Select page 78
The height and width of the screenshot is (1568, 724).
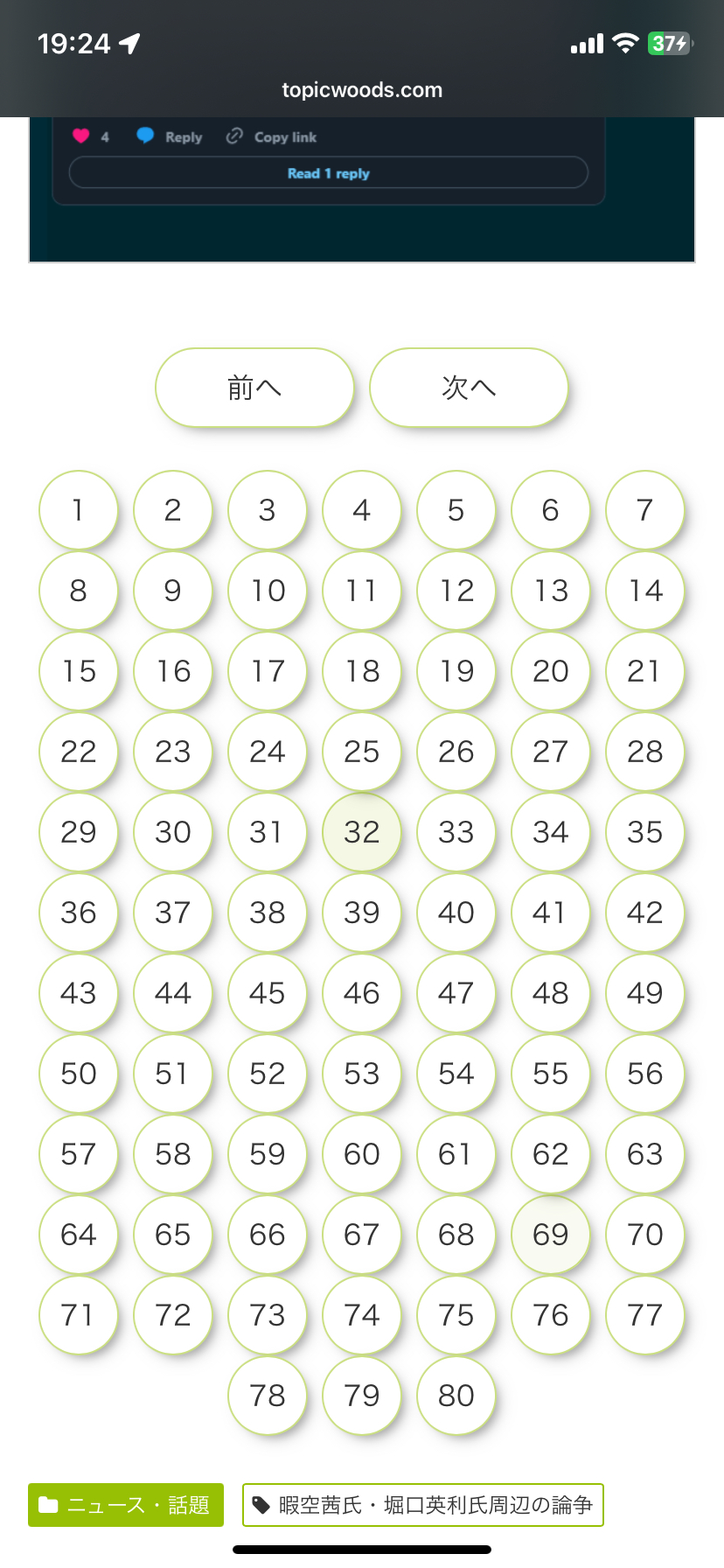[x=268, y=1396]
